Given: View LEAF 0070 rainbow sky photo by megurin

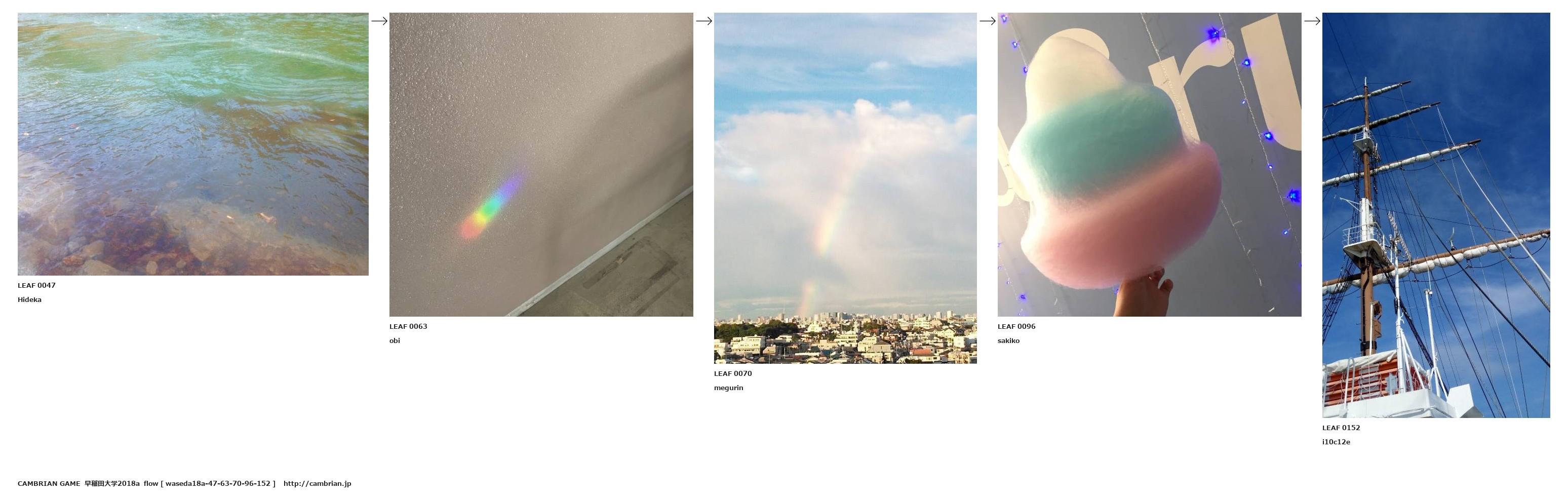Looking at the screenshot, I should tap(845, 188).
